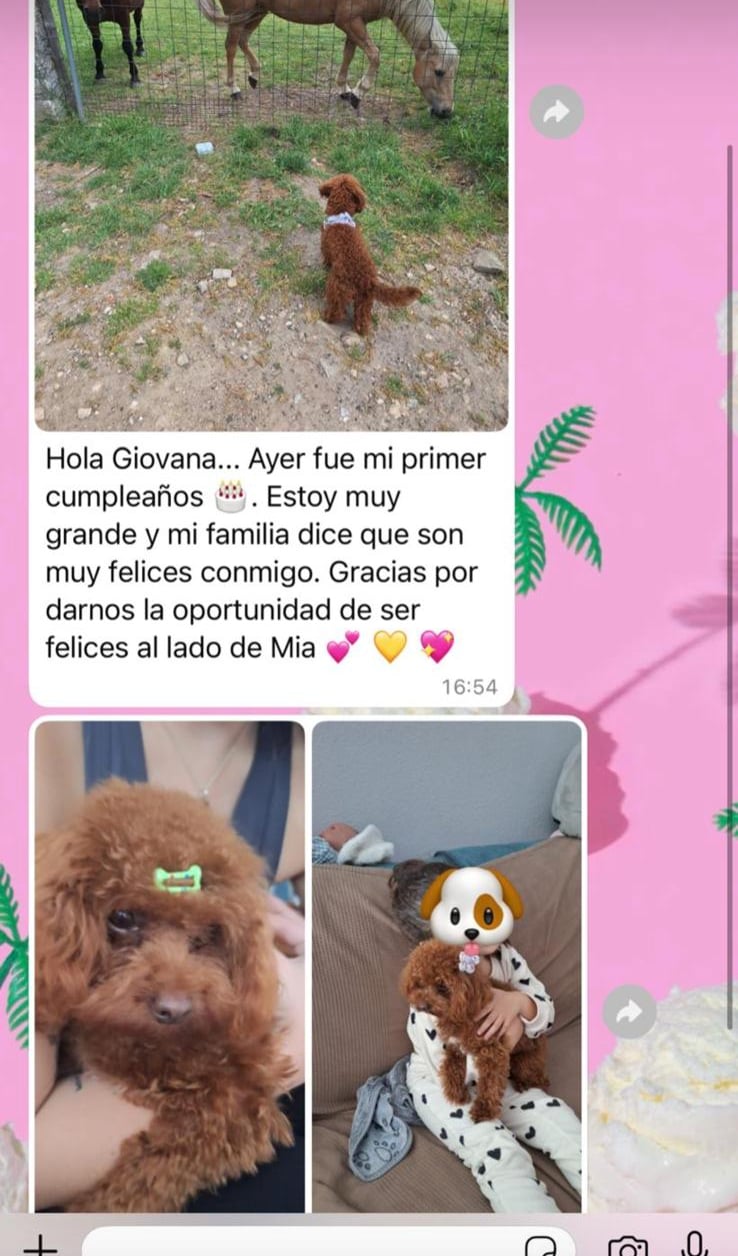Open the sticker picker in message field
The width and height of the screenshot is (738, 1256).
(x=540, y=1246)
